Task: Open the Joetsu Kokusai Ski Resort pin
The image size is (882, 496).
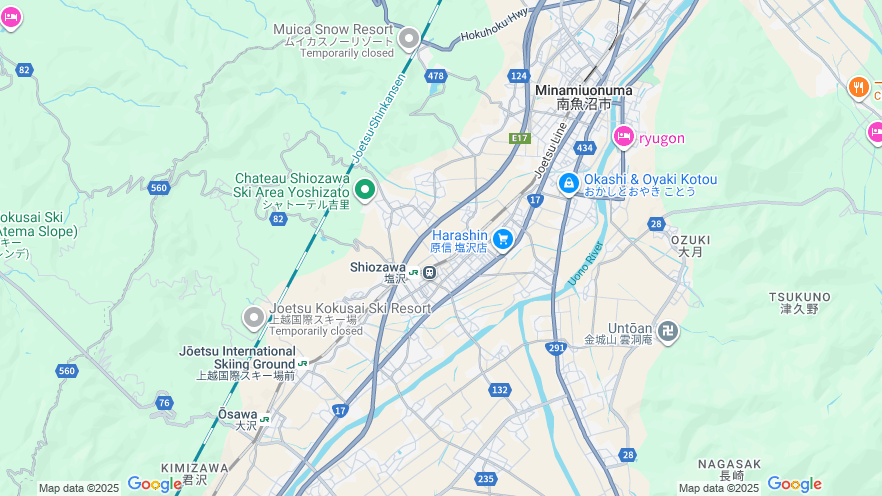Action: coord(254,318)
